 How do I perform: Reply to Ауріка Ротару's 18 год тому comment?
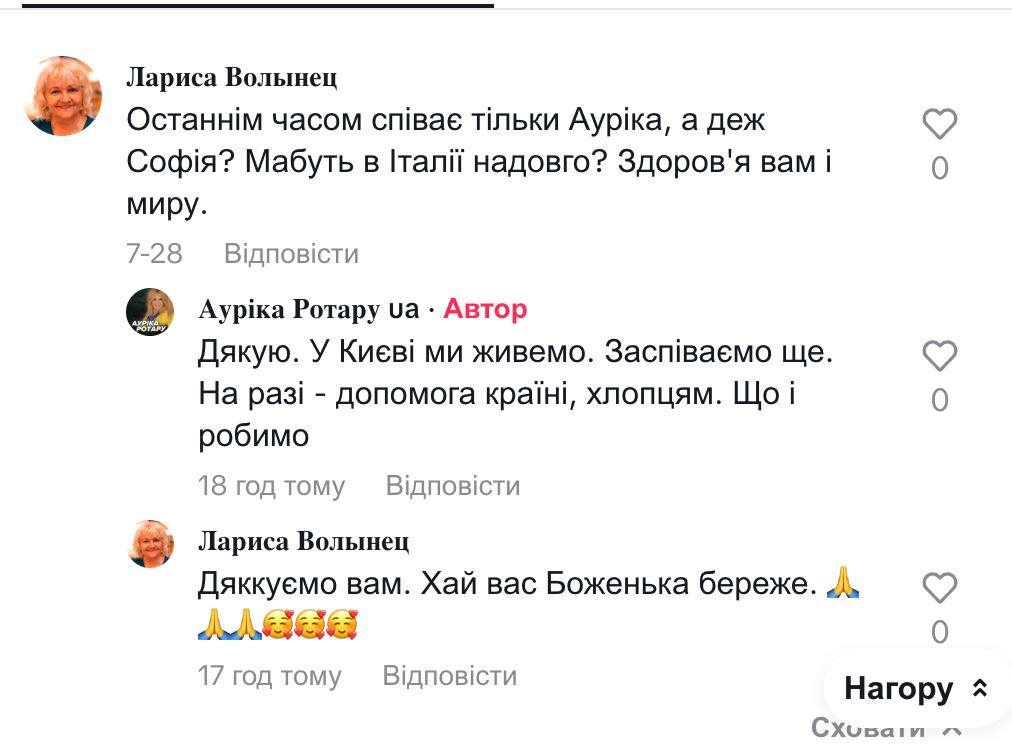[453, 486]
